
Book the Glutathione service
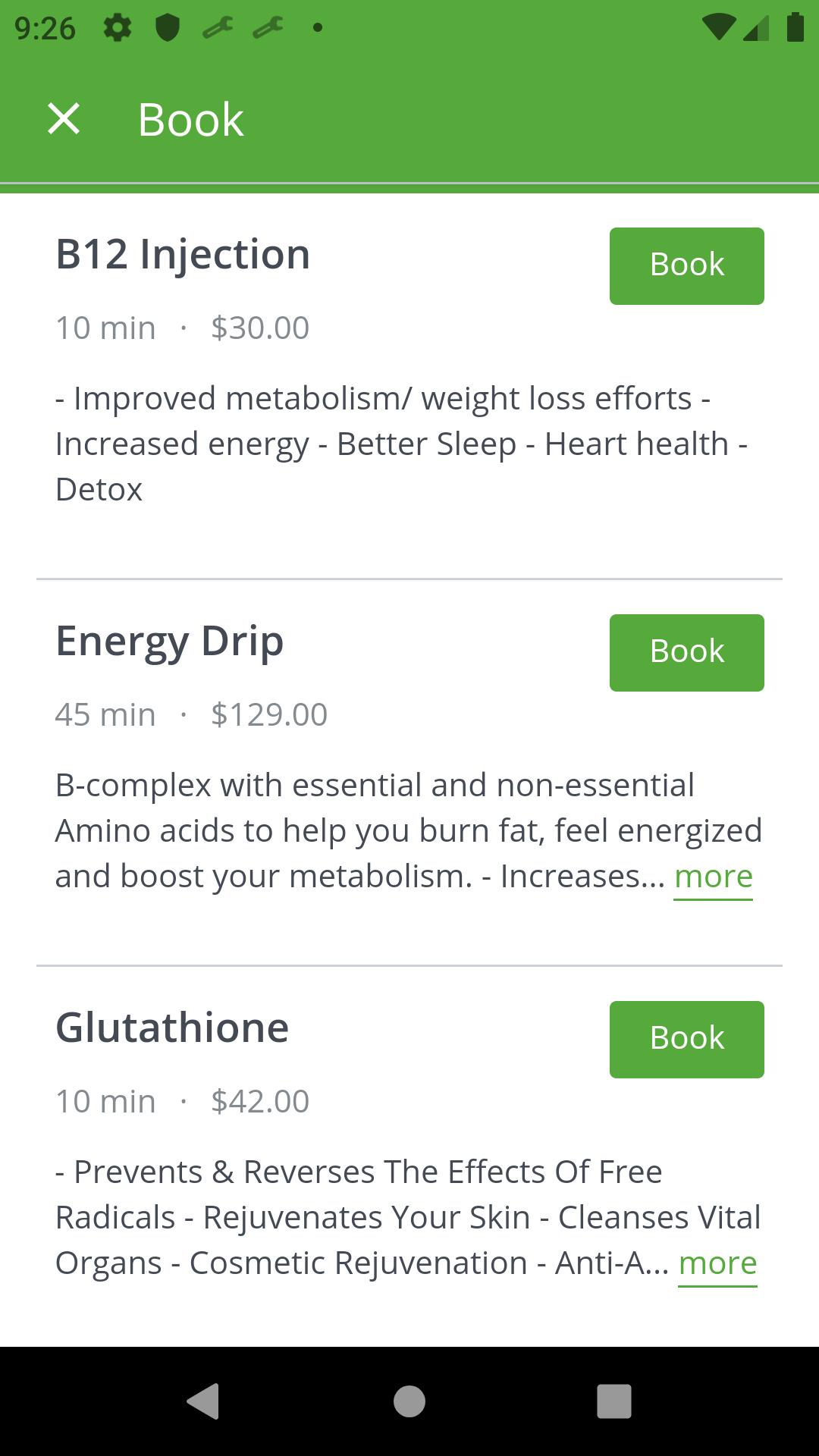(x=686, y=1040)
